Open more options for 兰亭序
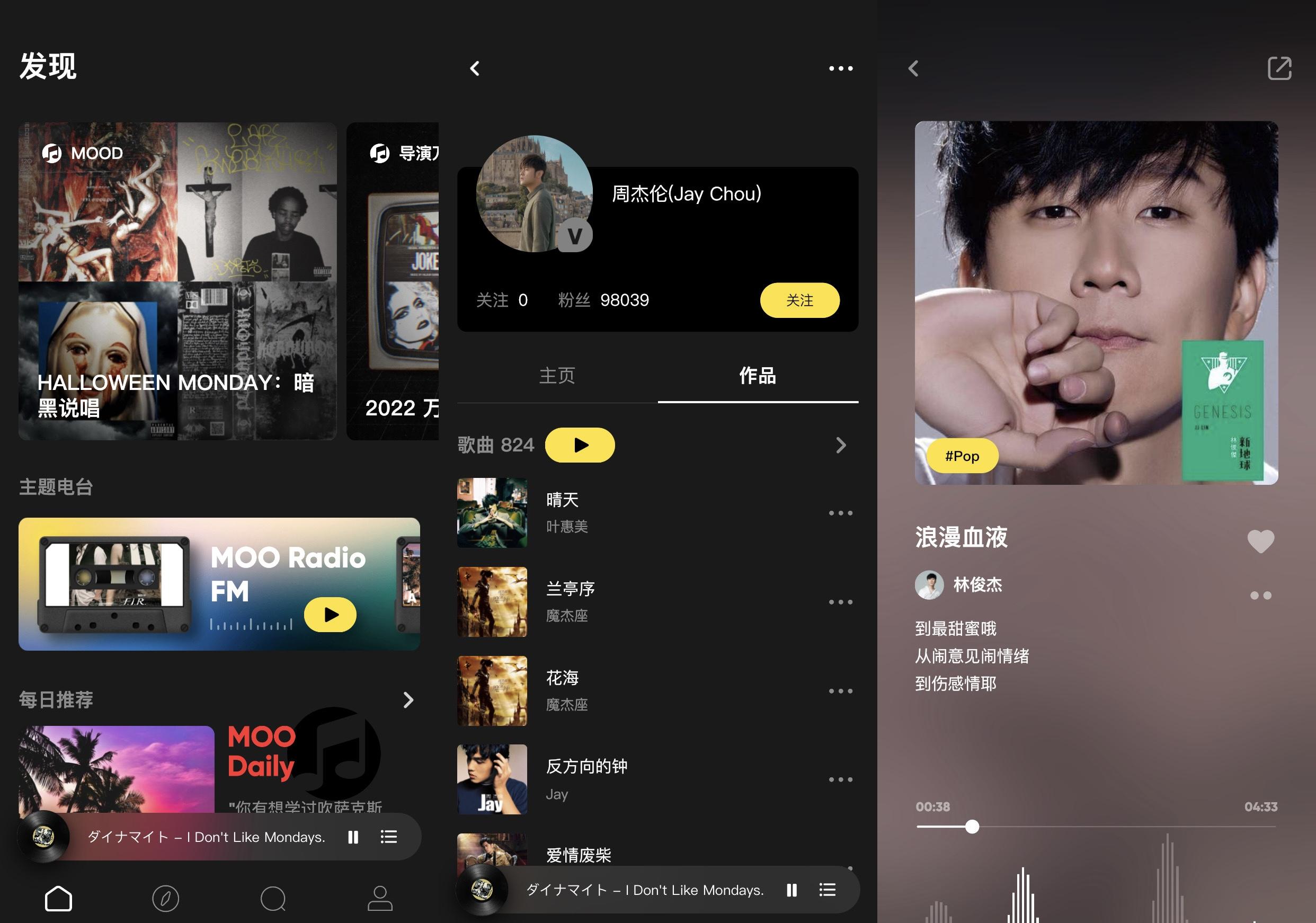The height and width of the screenshot is (923, 1316). coord(840,602)
